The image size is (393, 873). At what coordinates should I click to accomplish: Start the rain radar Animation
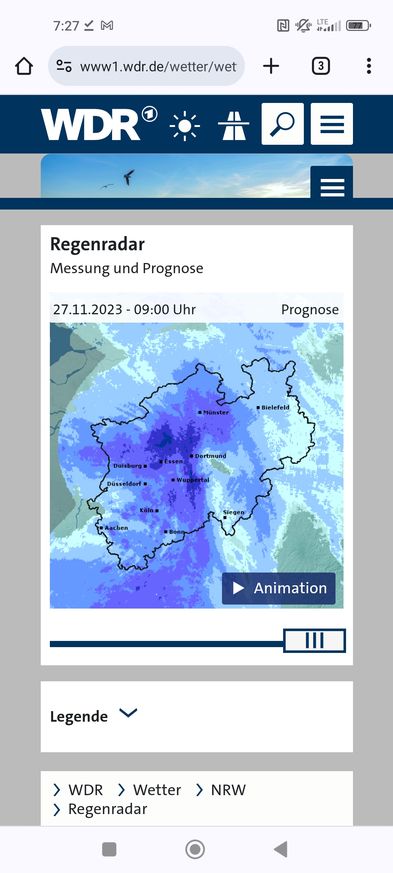click(279, 588)
